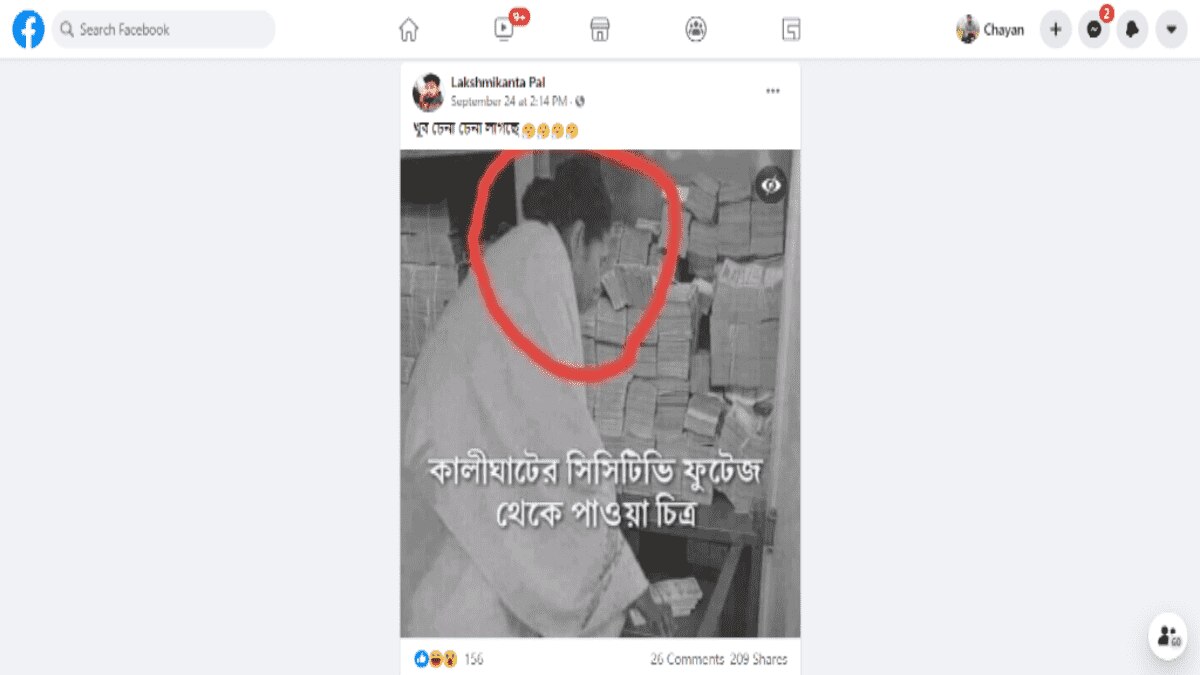Screen dimensions: 1200x675
Task: Open the create plus menu
Action: pyautogui.click(x=1055, y=30)
